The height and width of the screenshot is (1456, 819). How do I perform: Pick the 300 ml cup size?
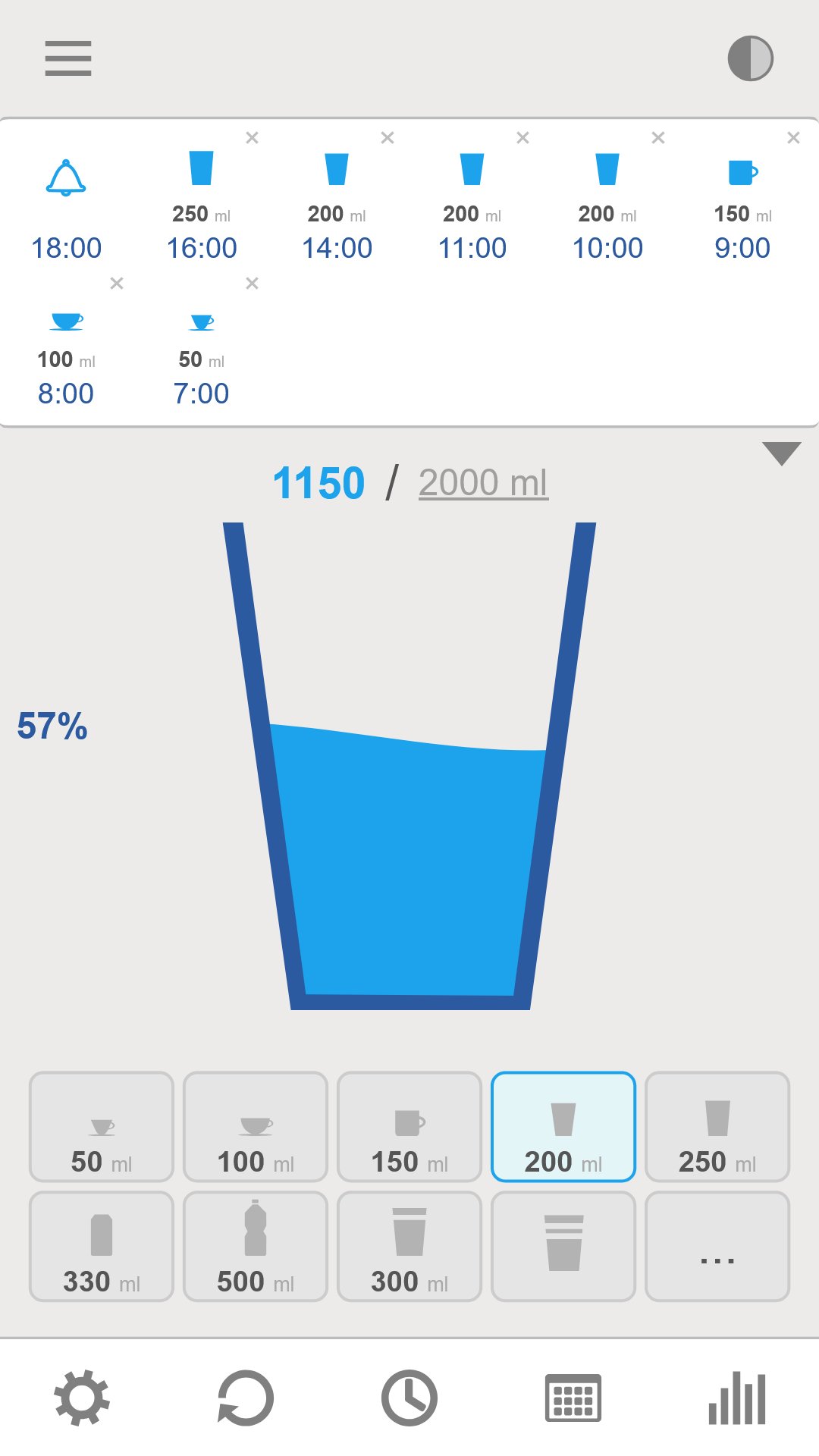409,1247
